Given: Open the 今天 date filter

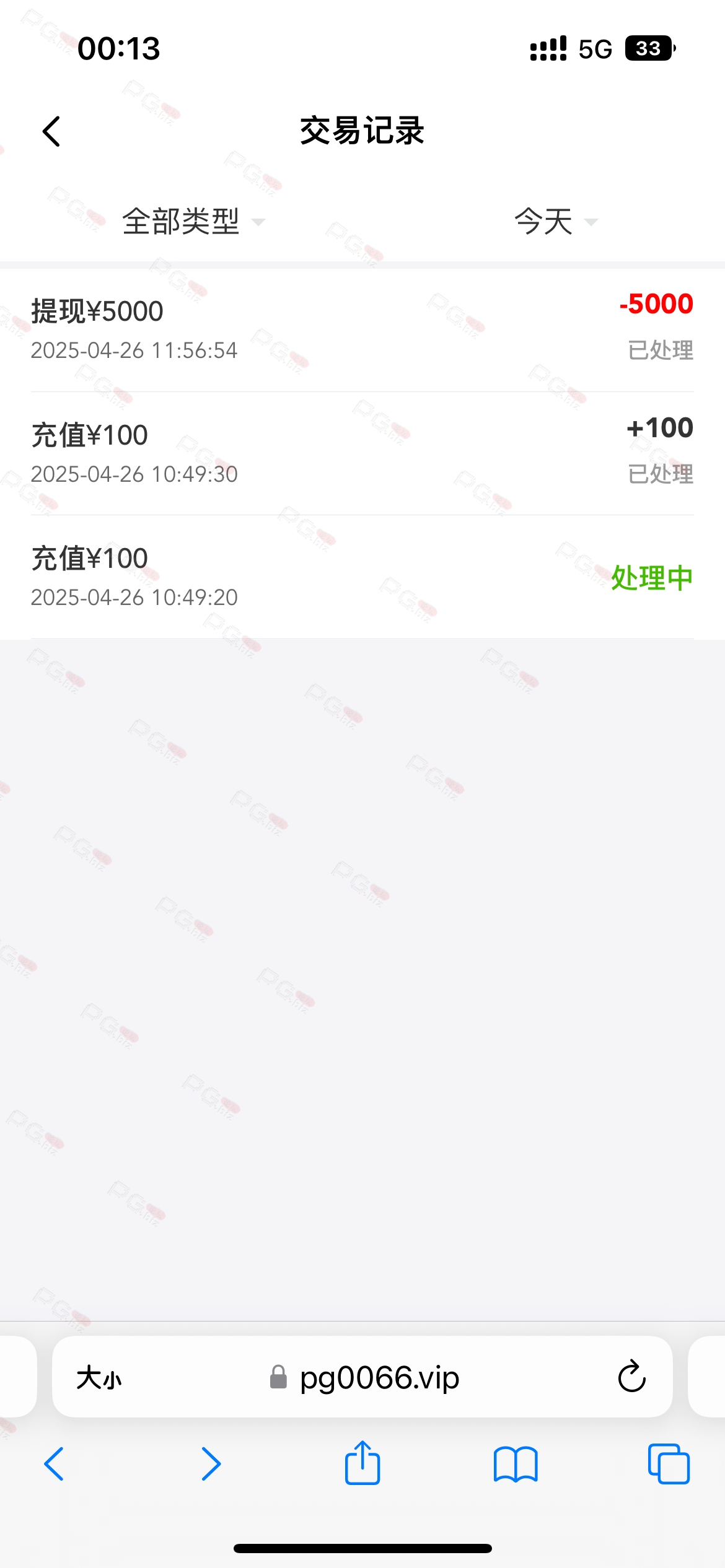Looking at the screenshot, I should (556, 221).
